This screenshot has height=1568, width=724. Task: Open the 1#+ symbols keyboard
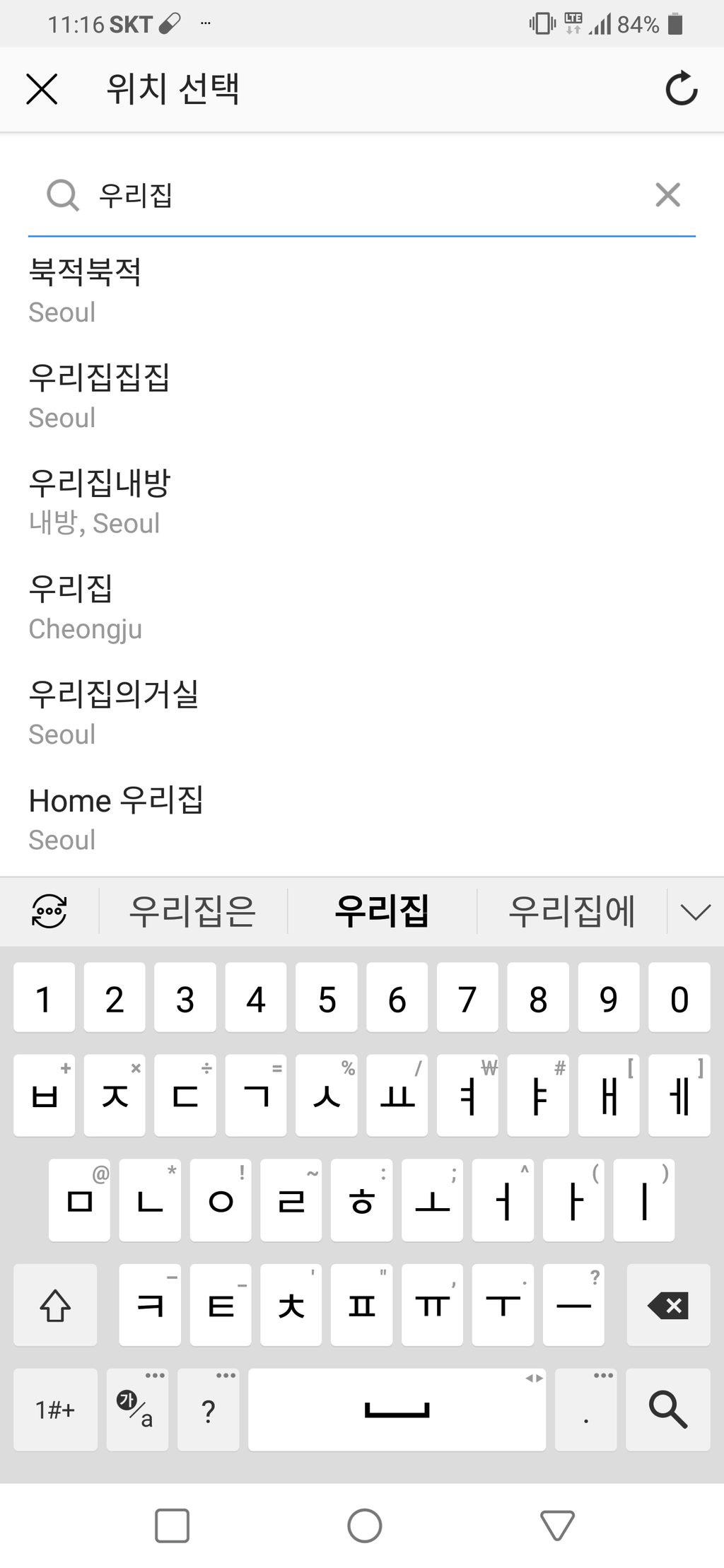point(55,1409)
